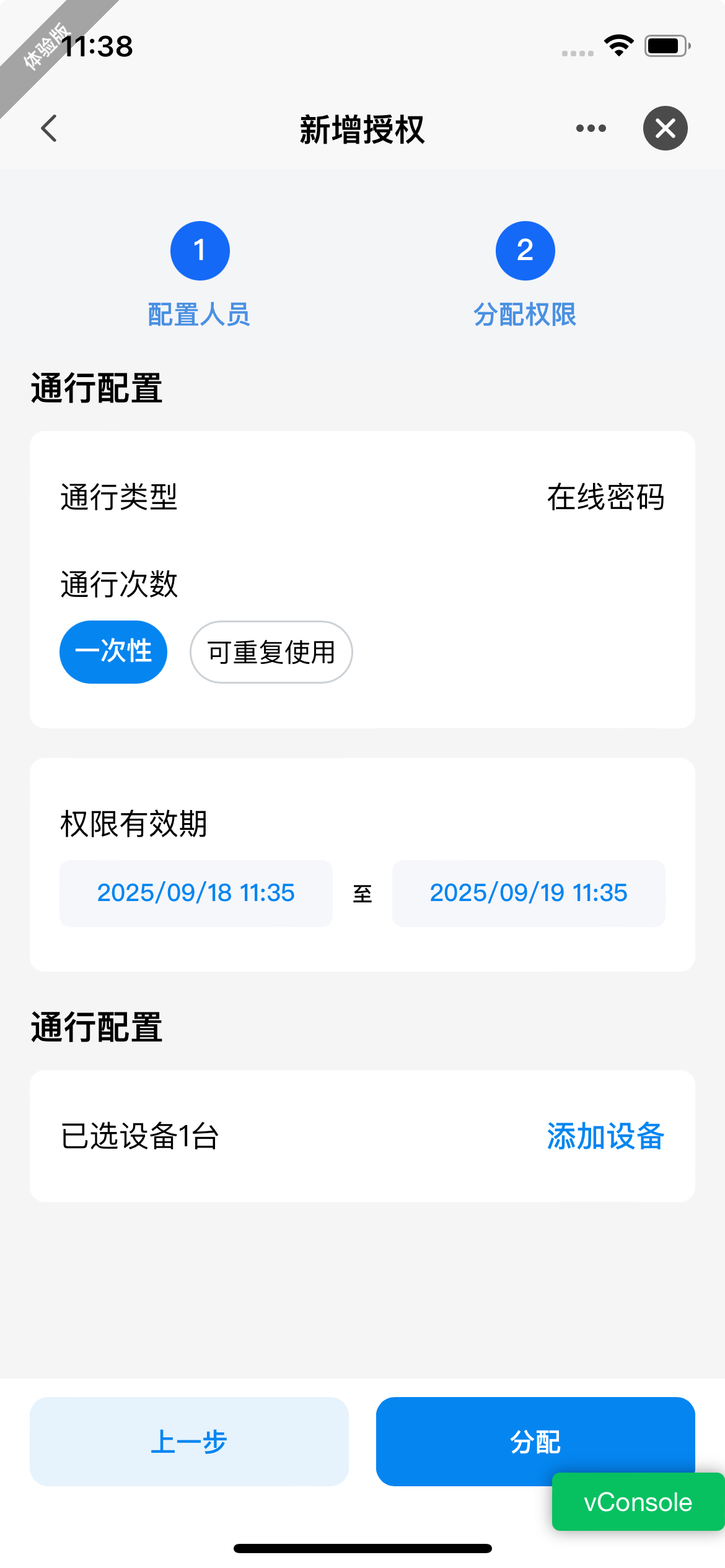725x1568 pixels.
Task: Tap the 分配权限 step label
Action: click(524, 313)
